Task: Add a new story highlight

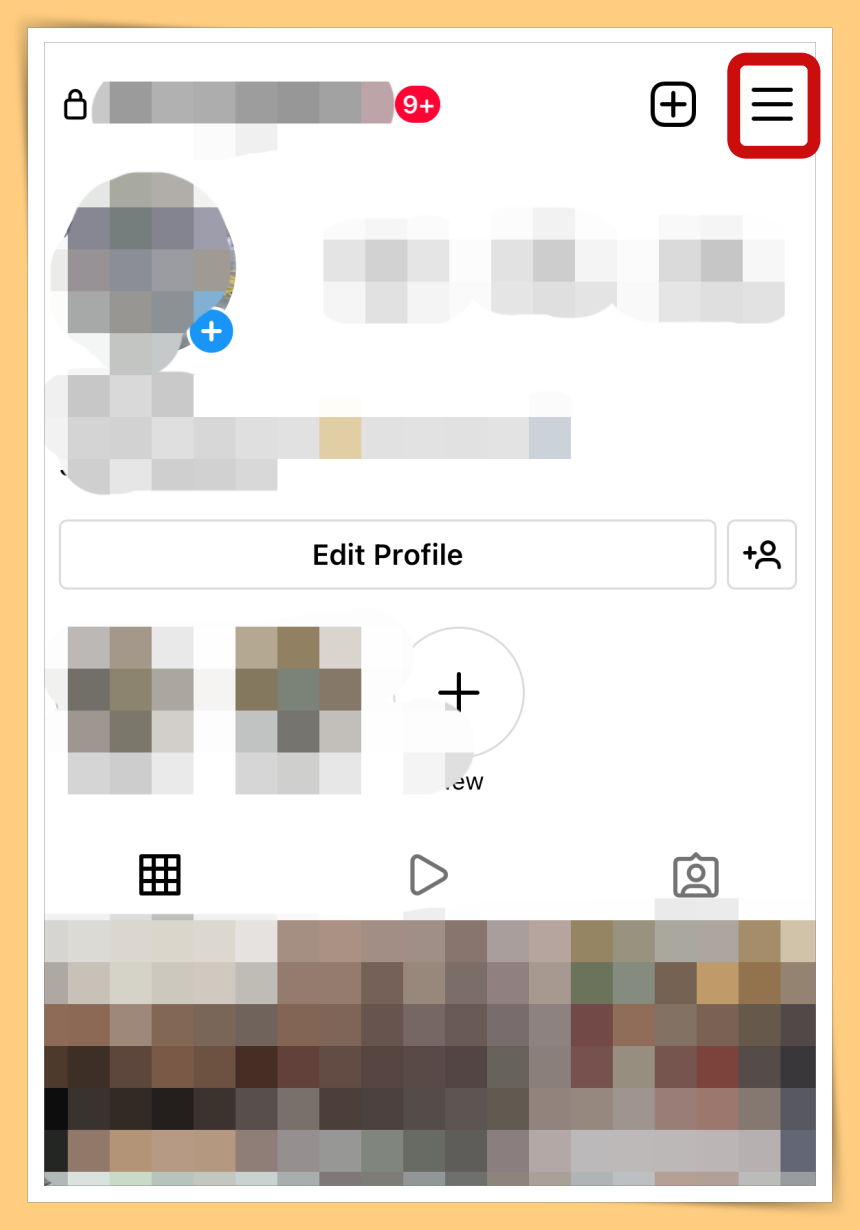Action: tap(459, 692)
